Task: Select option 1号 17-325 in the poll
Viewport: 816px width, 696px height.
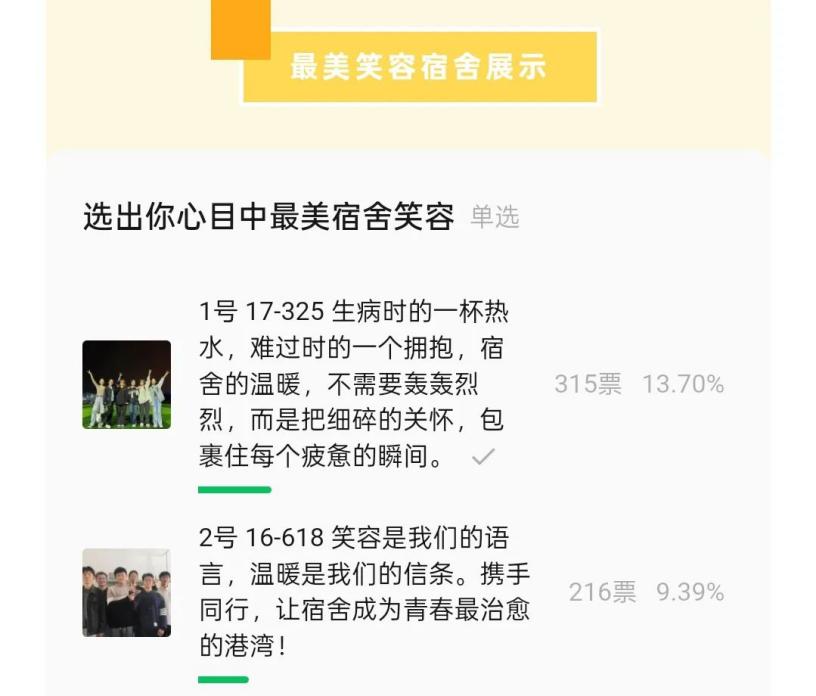Action: click(x=355, y=385)
